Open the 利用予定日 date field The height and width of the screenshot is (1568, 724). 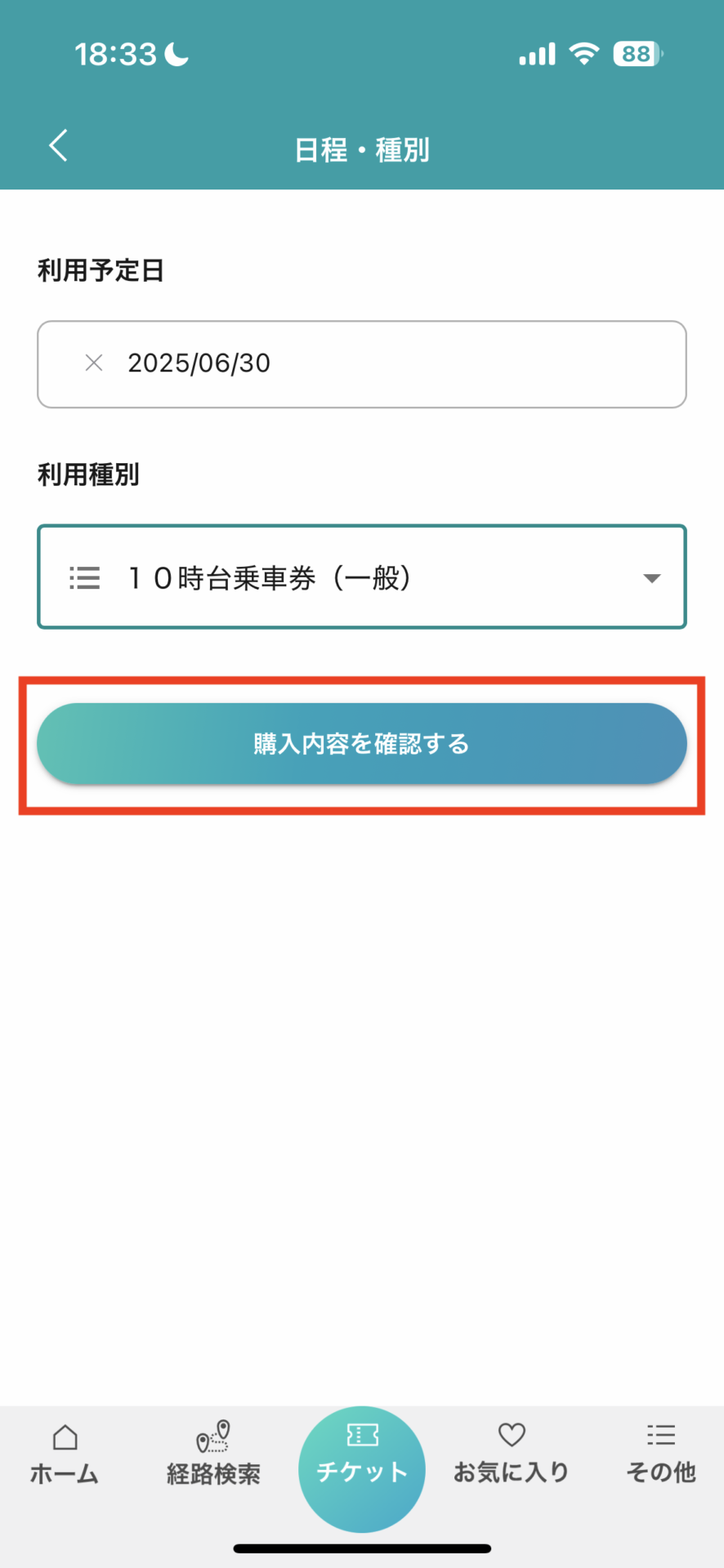392,364
